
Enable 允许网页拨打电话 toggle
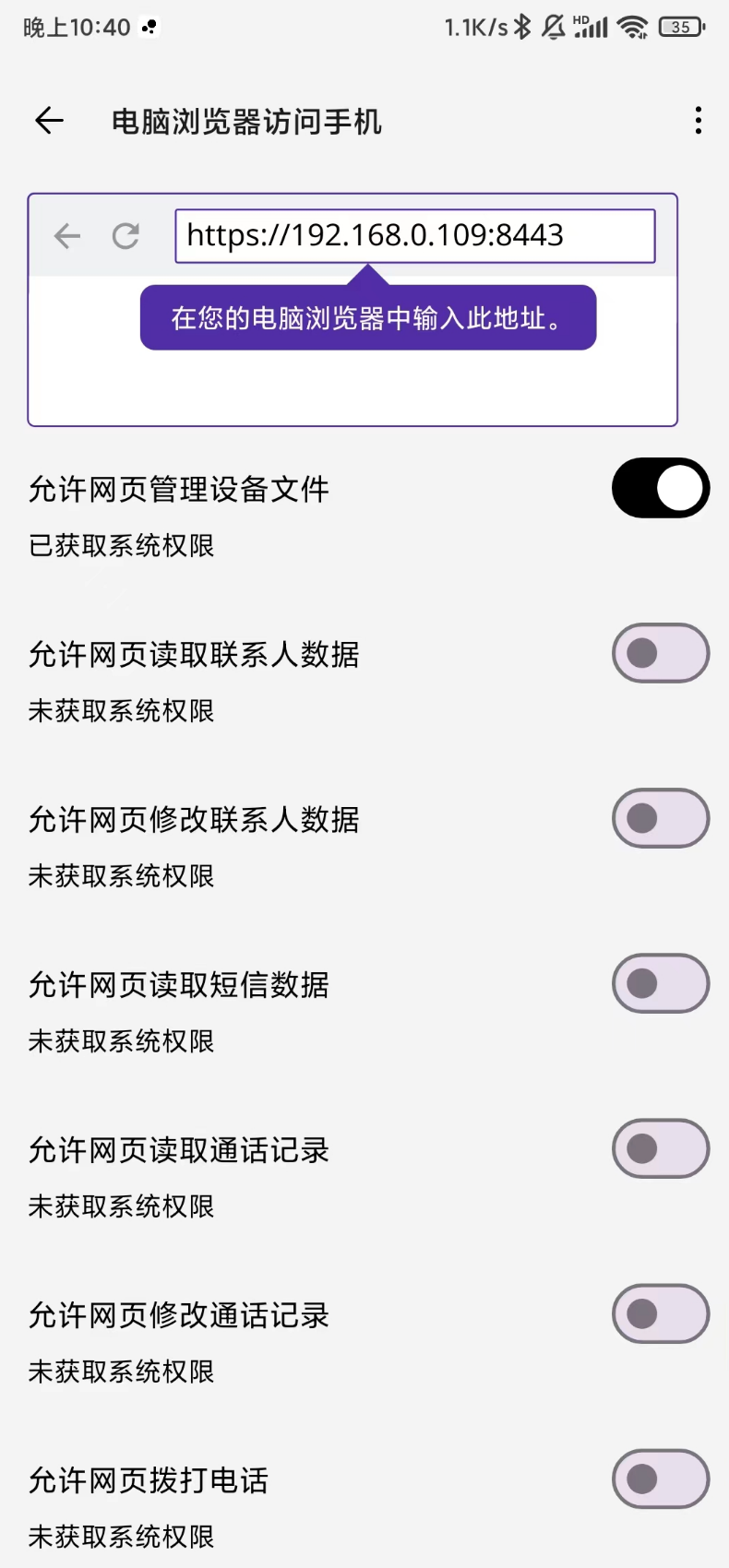pyautogui.click(x=661, y=1479)
